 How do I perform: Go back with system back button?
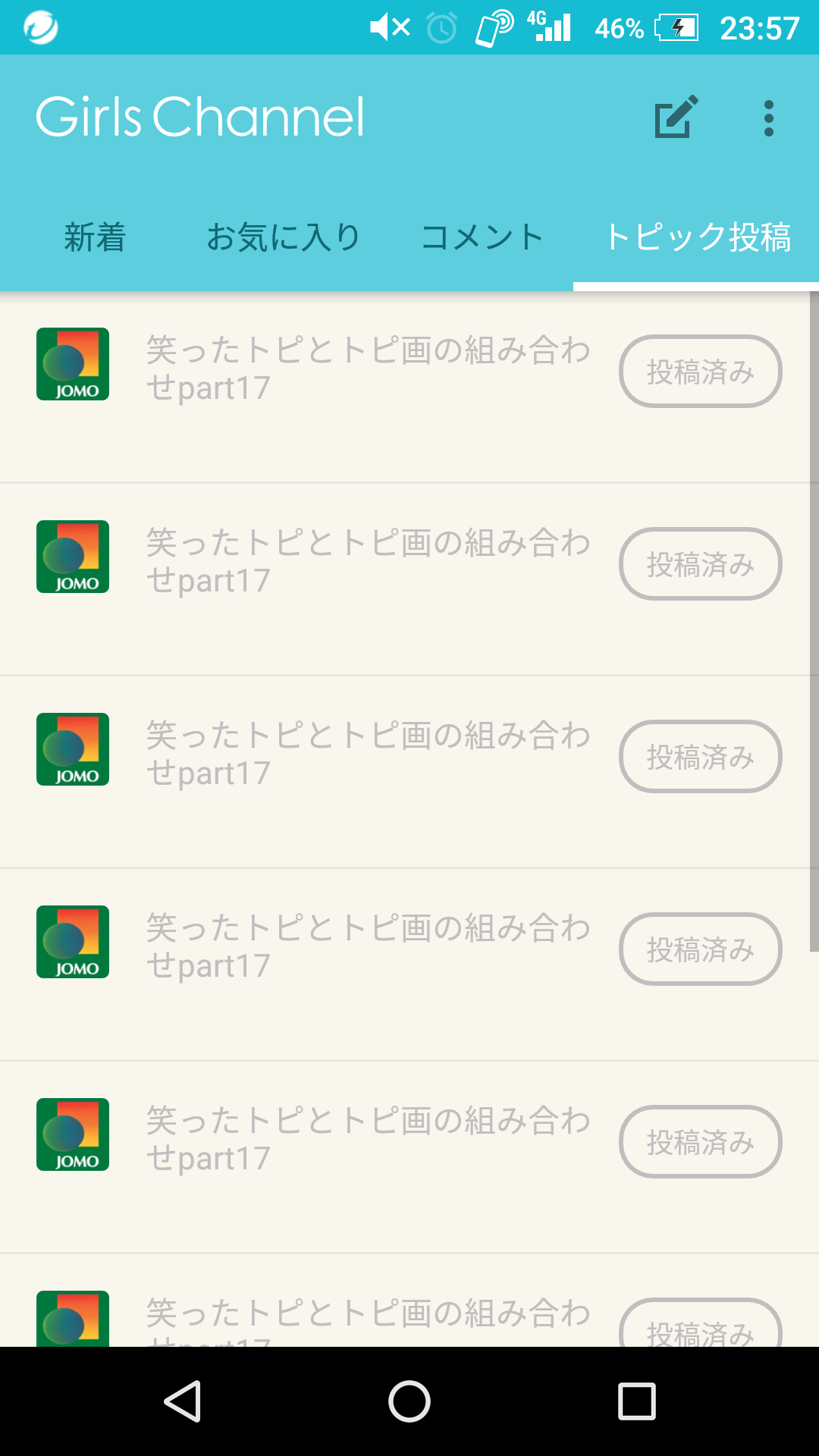(x=183, y=1401)
